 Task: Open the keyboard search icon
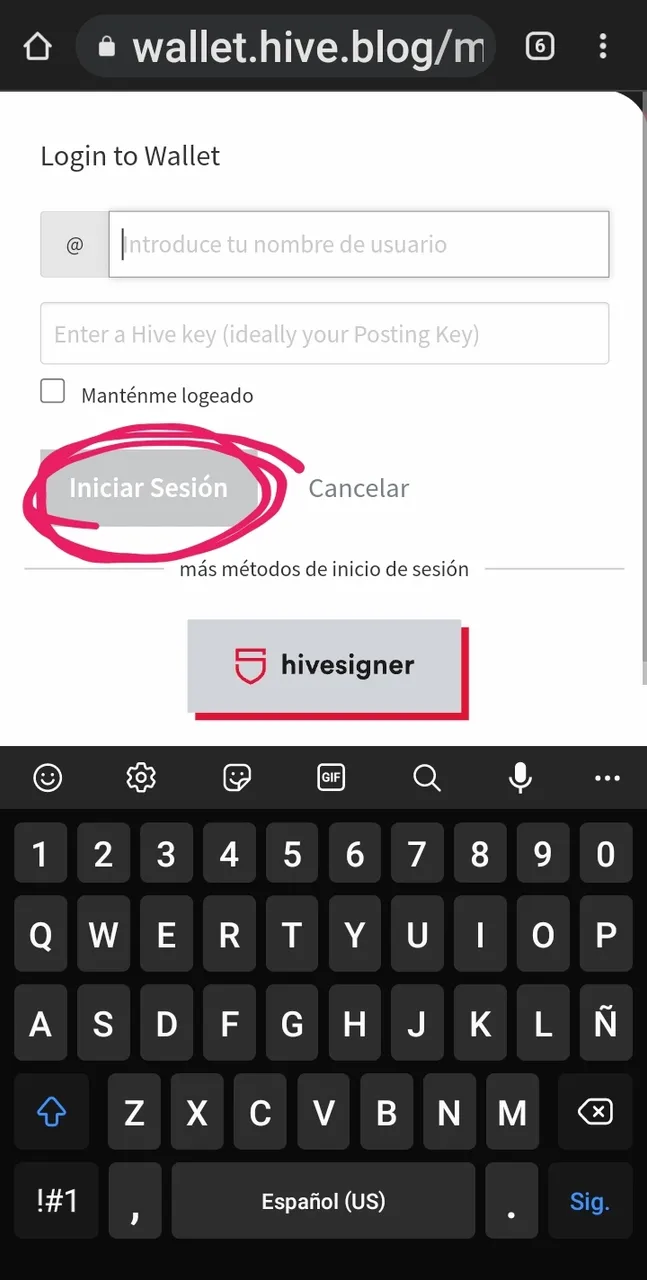pos(427,778)
